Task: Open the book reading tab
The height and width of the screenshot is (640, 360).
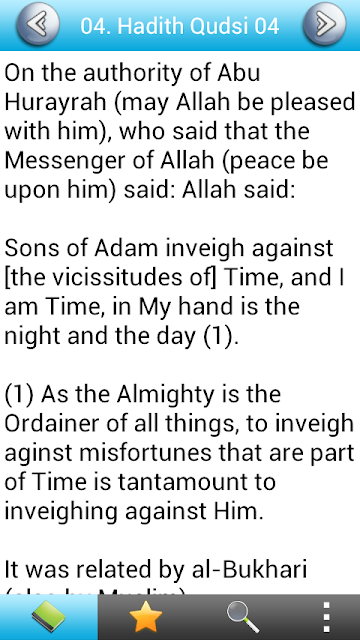Action: point(49,617)
